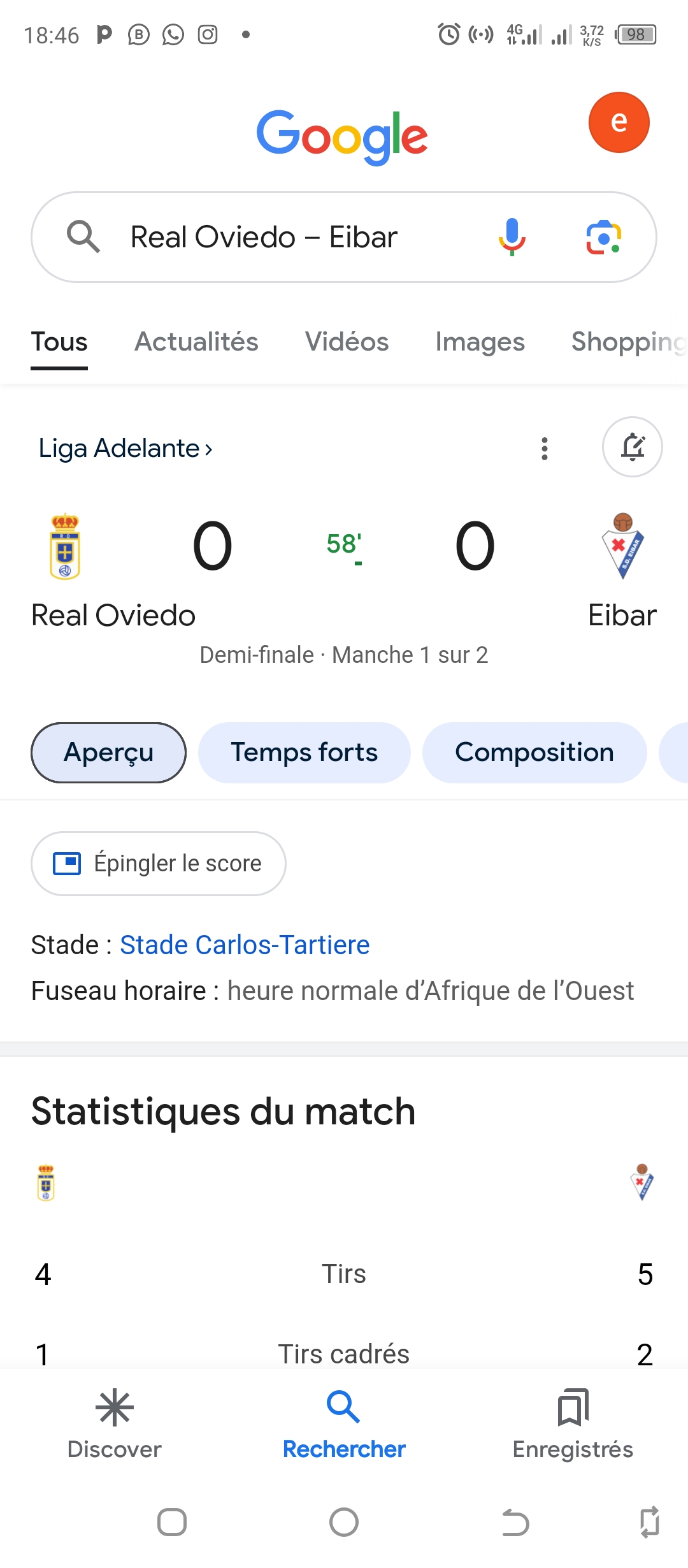This screenshot has width=688, height=1568.
Task: Open the account profile avatar
Action: [x=619, y=122]
